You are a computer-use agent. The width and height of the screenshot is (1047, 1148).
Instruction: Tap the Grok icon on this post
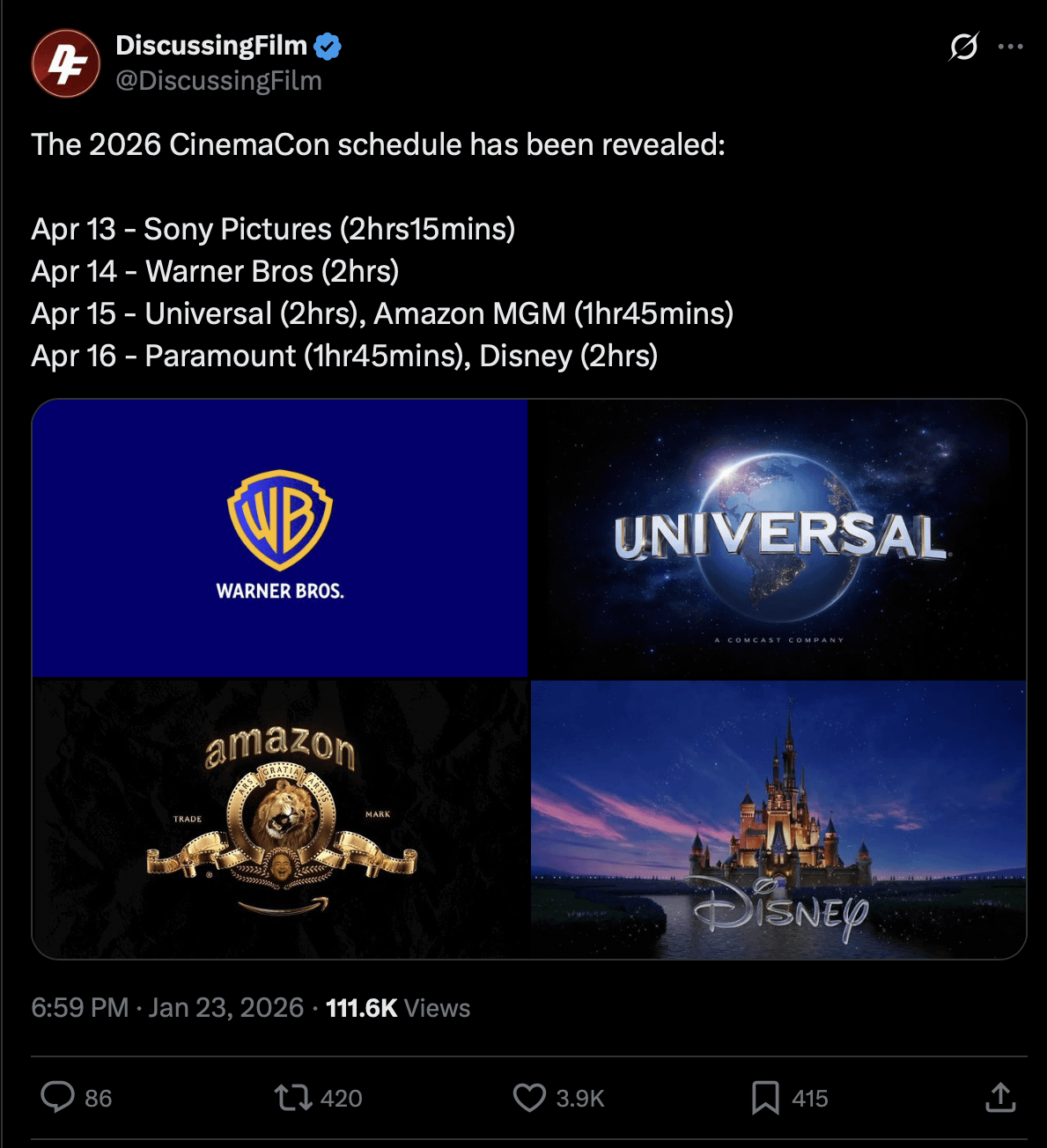[963, 46]
